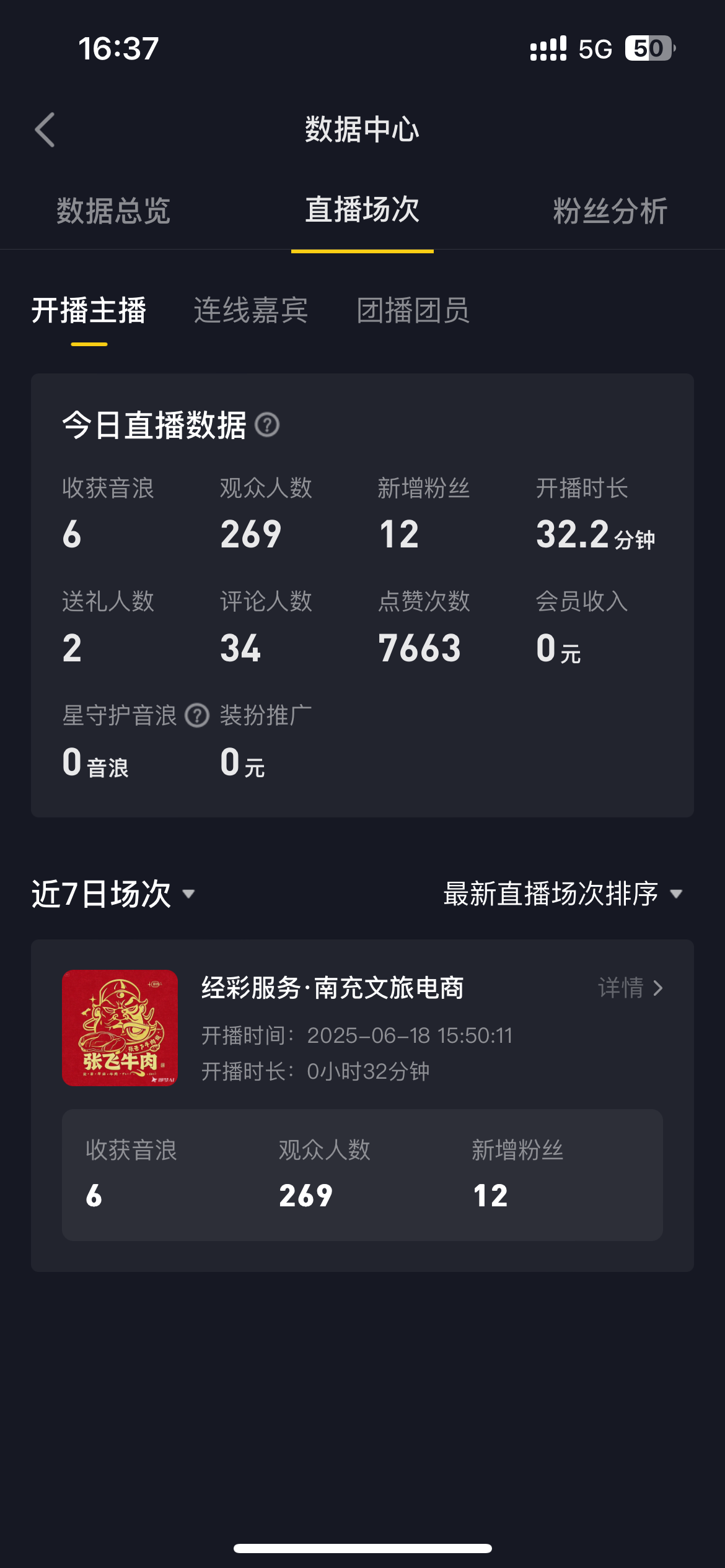Tap help icon next to 星守护音浪
Screen dimensions: 725x1568
pyautogui.click(x=197, y=716)
